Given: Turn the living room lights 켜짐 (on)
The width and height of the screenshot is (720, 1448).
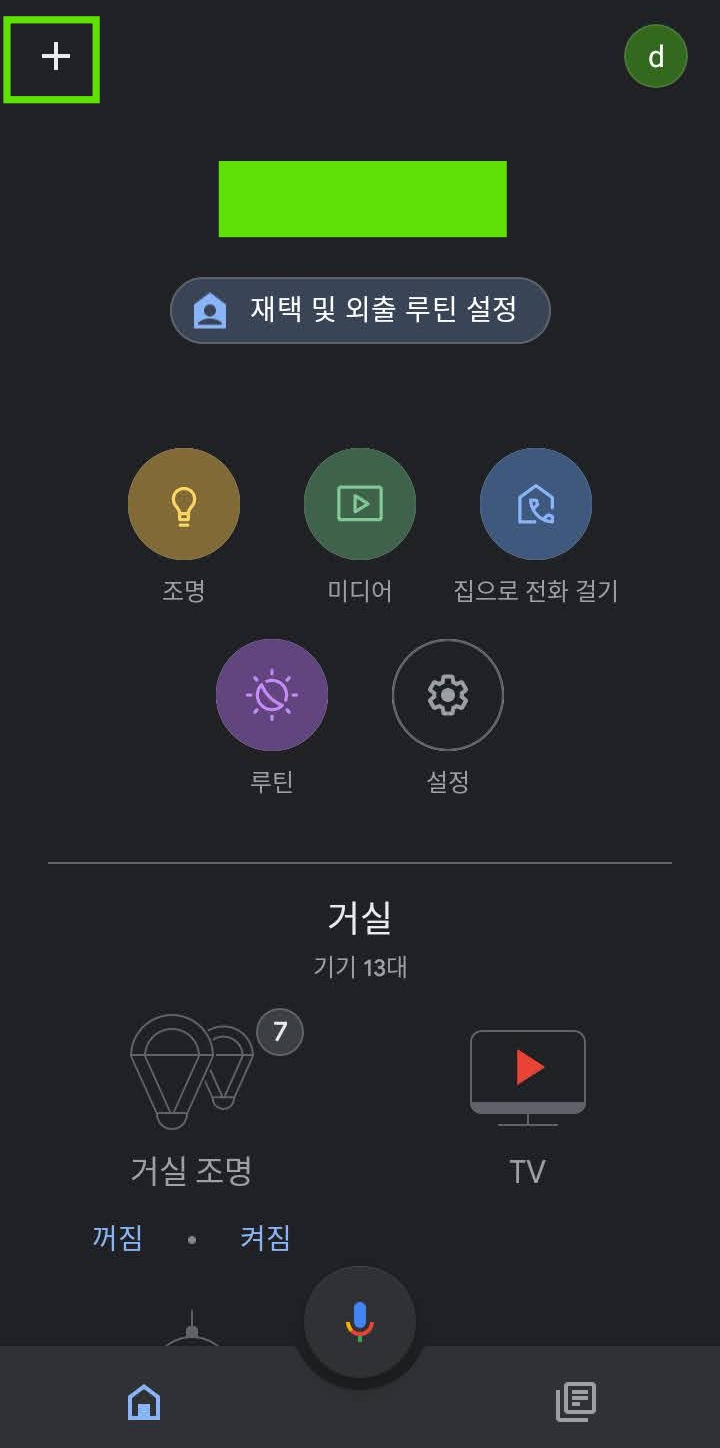Looking at the screenshot, I should [x=263, y=1238].
